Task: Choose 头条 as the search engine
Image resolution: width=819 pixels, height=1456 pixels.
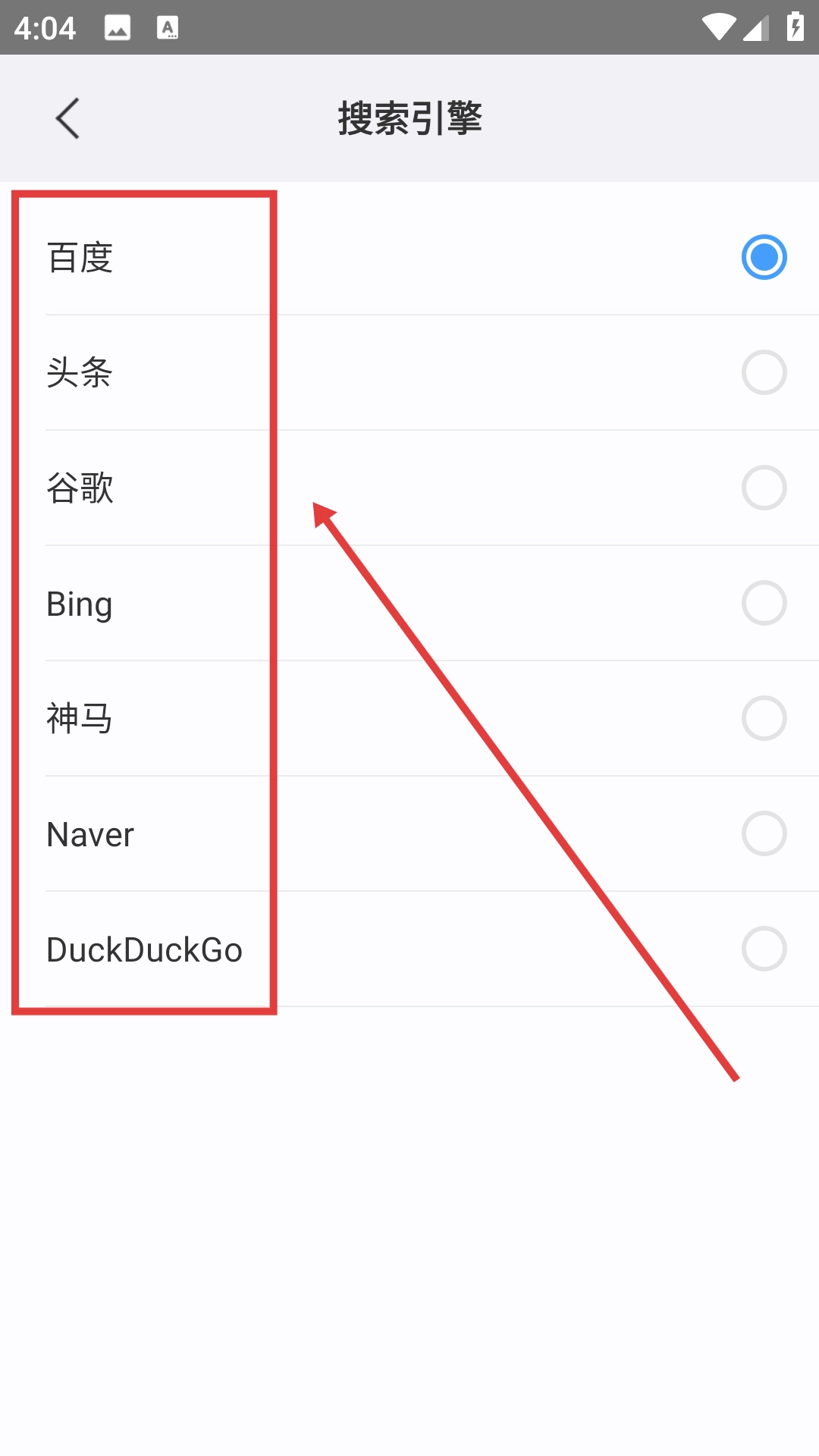Action: click(x=764, y=373)
